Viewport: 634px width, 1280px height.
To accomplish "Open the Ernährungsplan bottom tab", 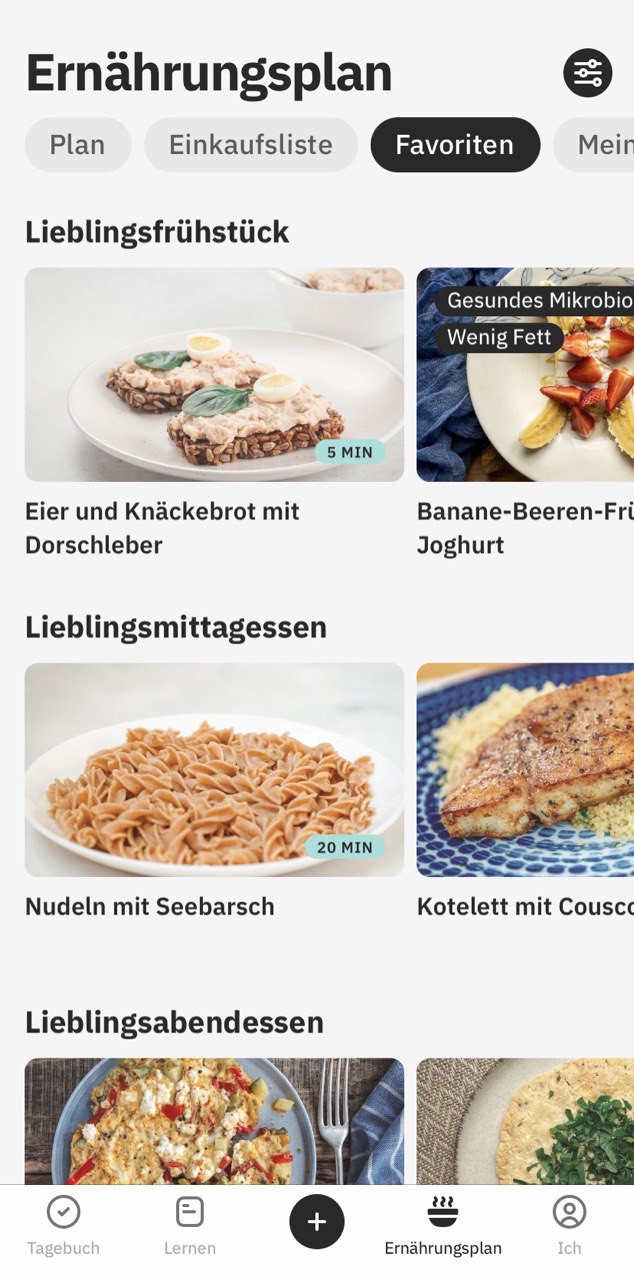I will tap(443, 1225).
